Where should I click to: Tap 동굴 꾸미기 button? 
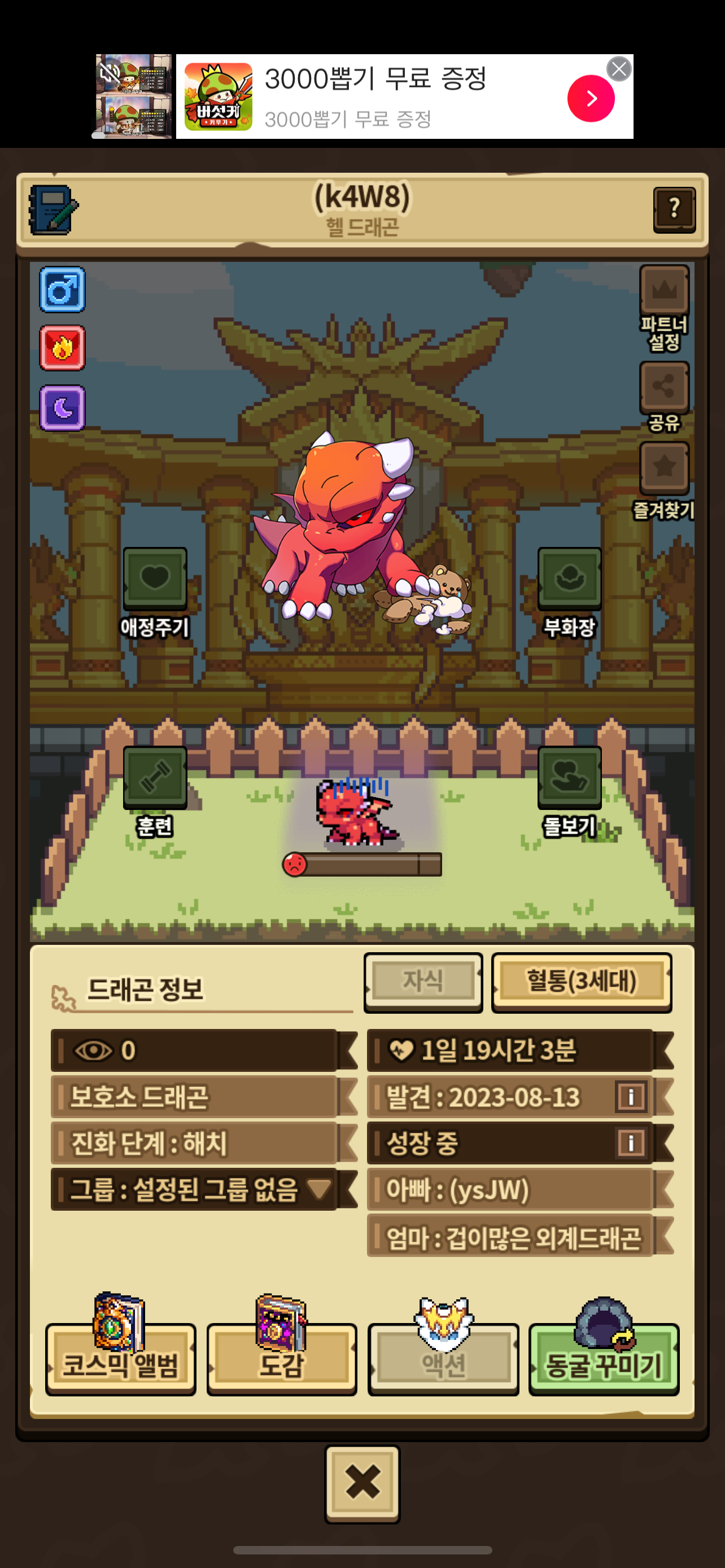click(603, 1359)
